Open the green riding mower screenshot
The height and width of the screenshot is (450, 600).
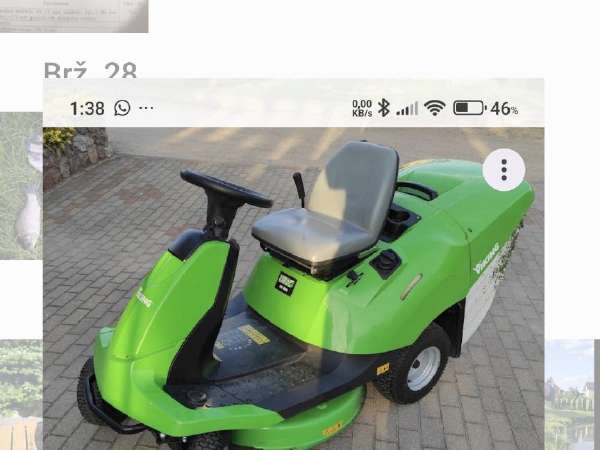(x=293, y=264)
